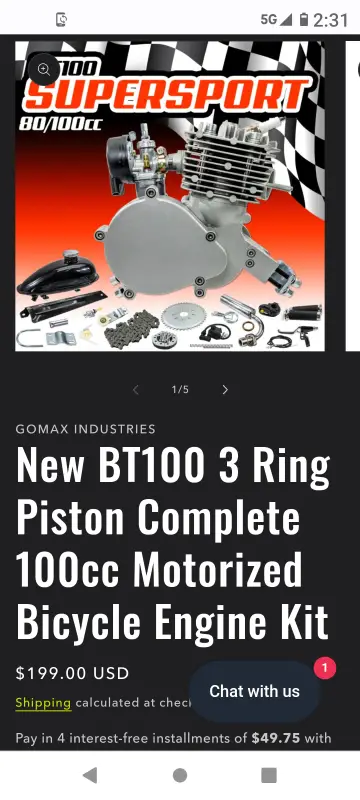Zoom the product image with the magnifier icon

click(44, 70)
